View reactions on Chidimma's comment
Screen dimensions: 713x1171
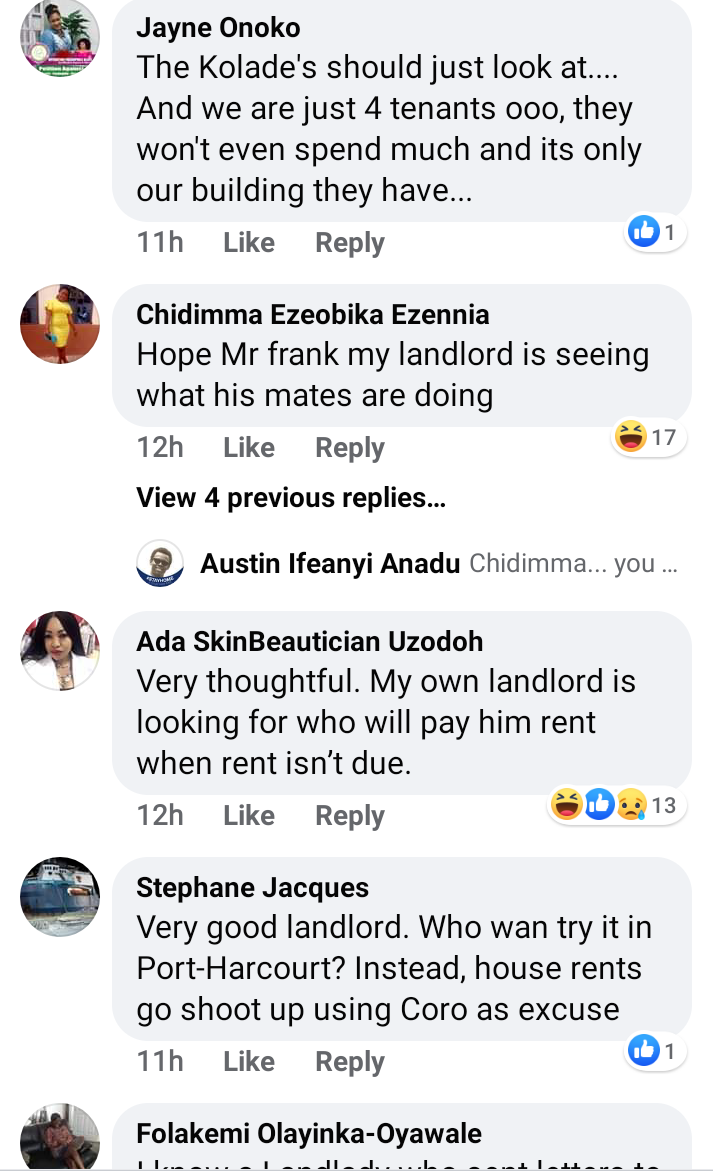click(647, 437)
